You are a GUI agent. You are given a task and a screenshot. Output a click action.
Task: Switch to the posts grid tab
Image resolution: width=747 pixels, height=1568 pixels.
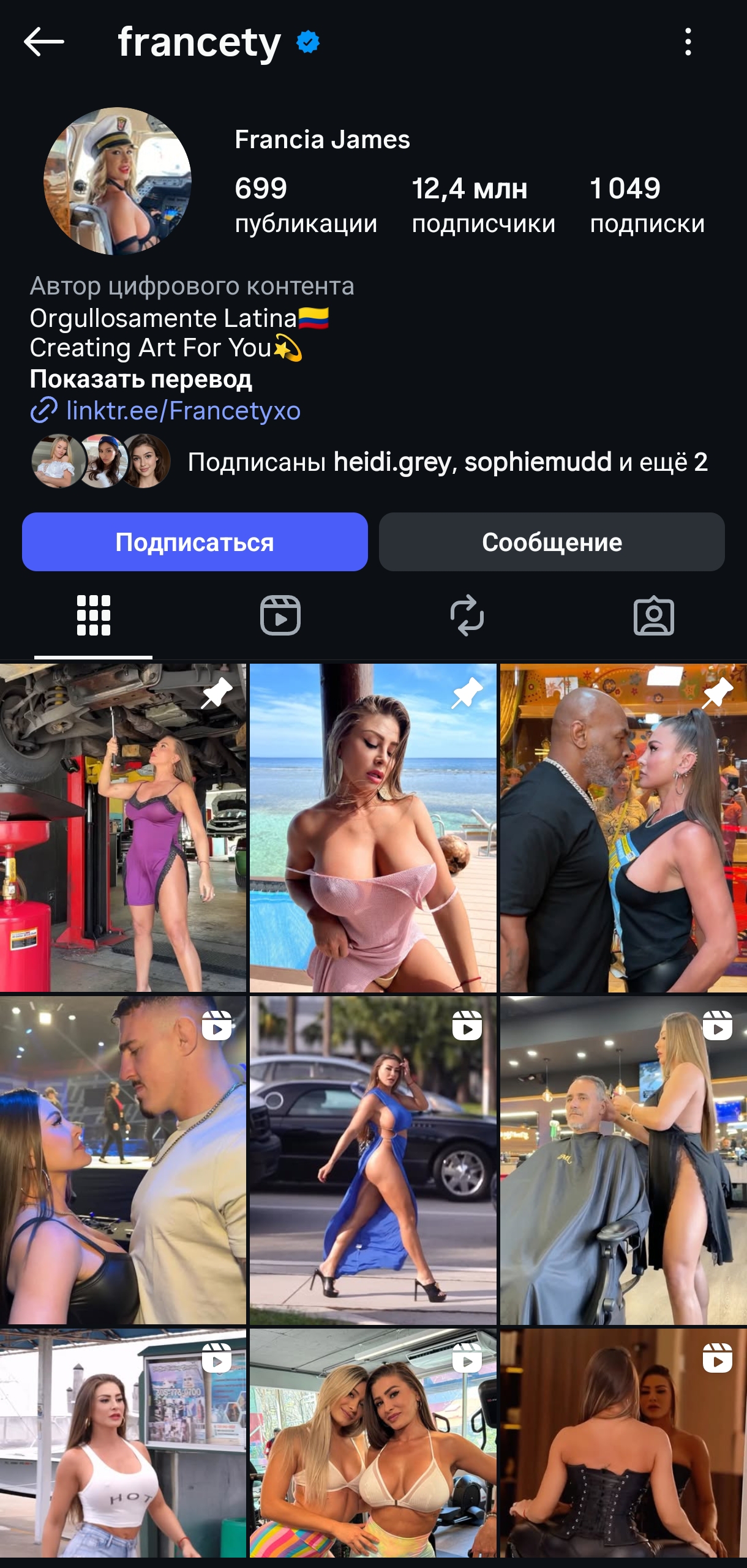click(93, 615)
